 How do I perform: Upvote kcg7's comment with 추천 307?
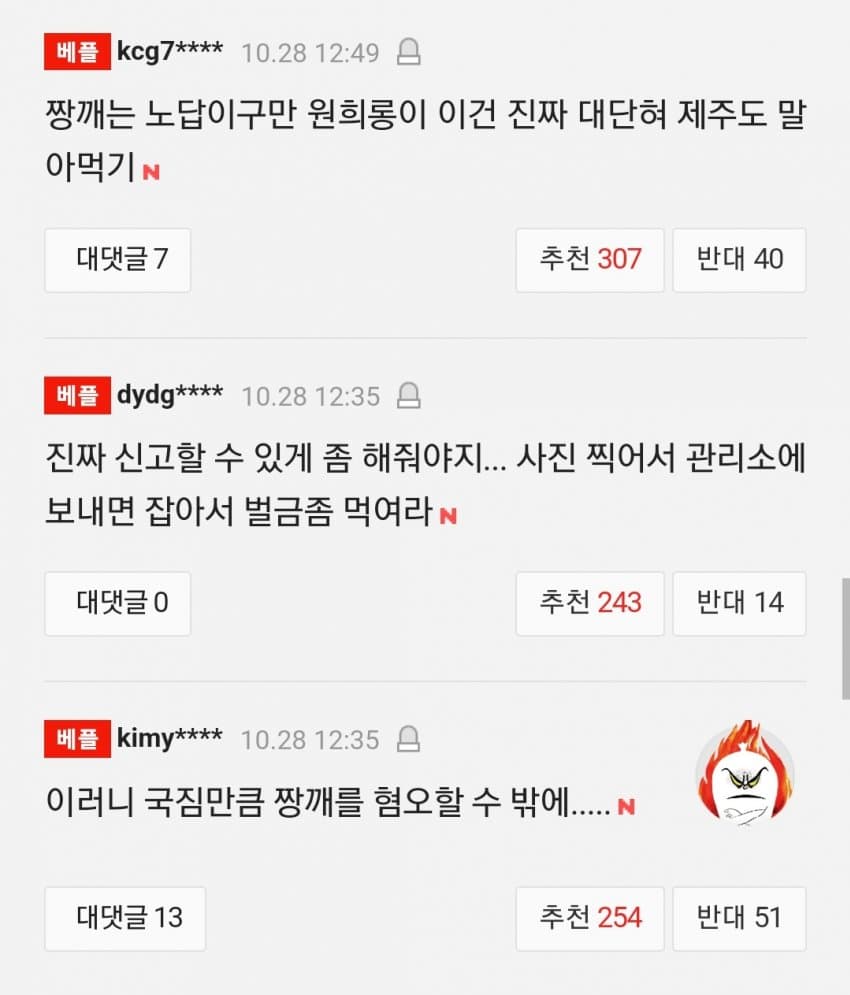coord(589,260)
